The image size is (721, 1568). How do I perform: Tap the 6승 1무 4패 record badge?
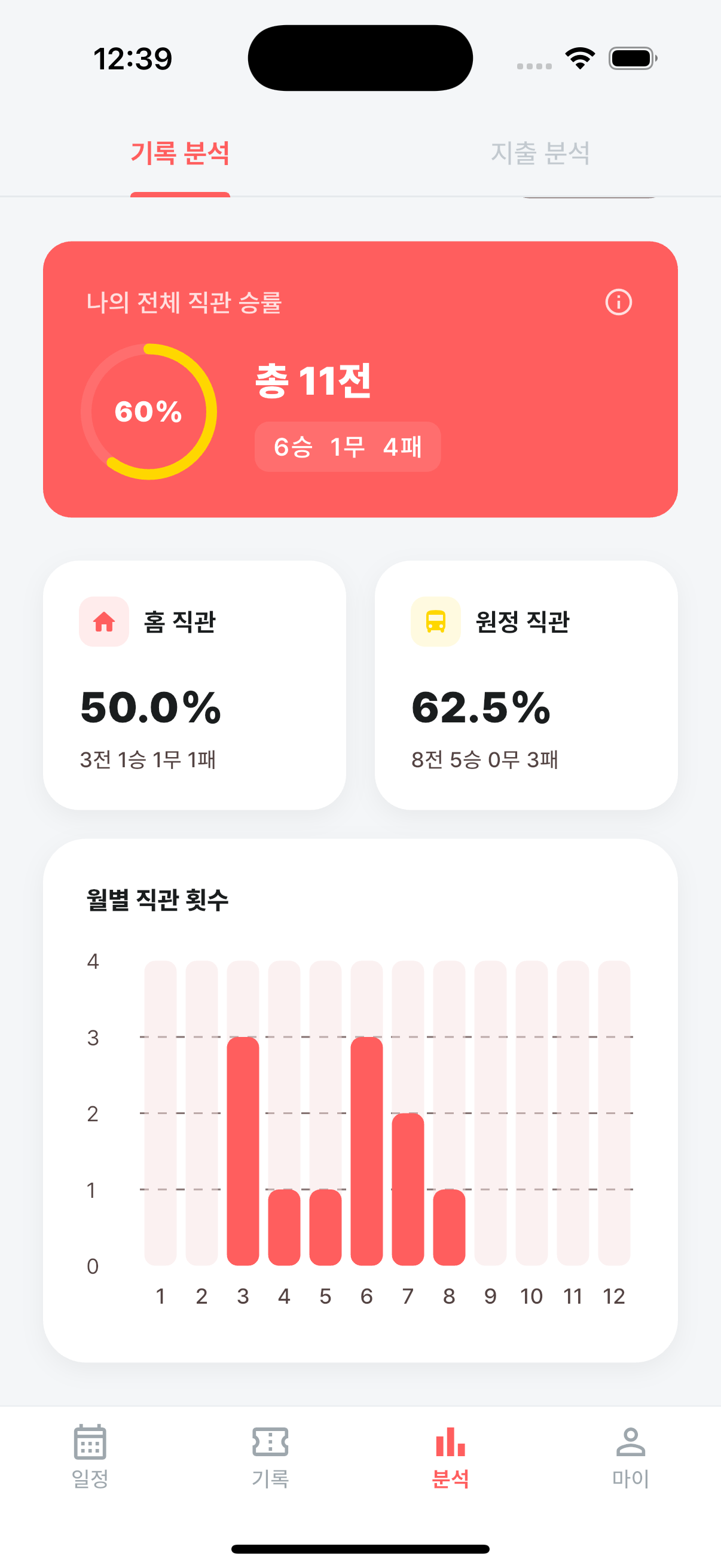point(347,447)
